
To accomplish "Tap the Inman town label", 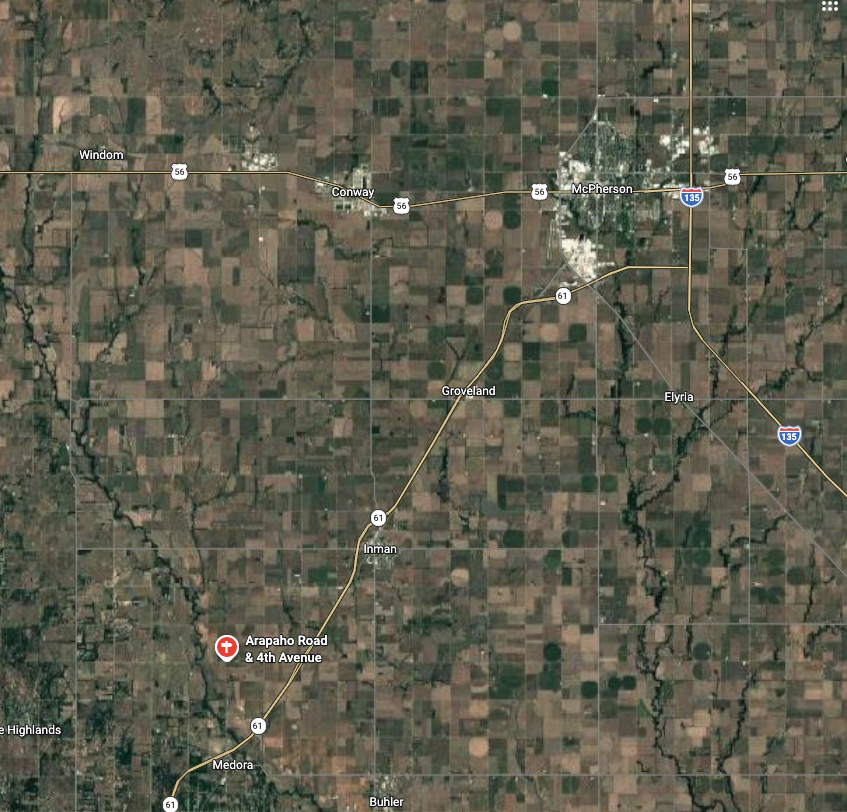I will pyautogui.click(x=379, y=549).
